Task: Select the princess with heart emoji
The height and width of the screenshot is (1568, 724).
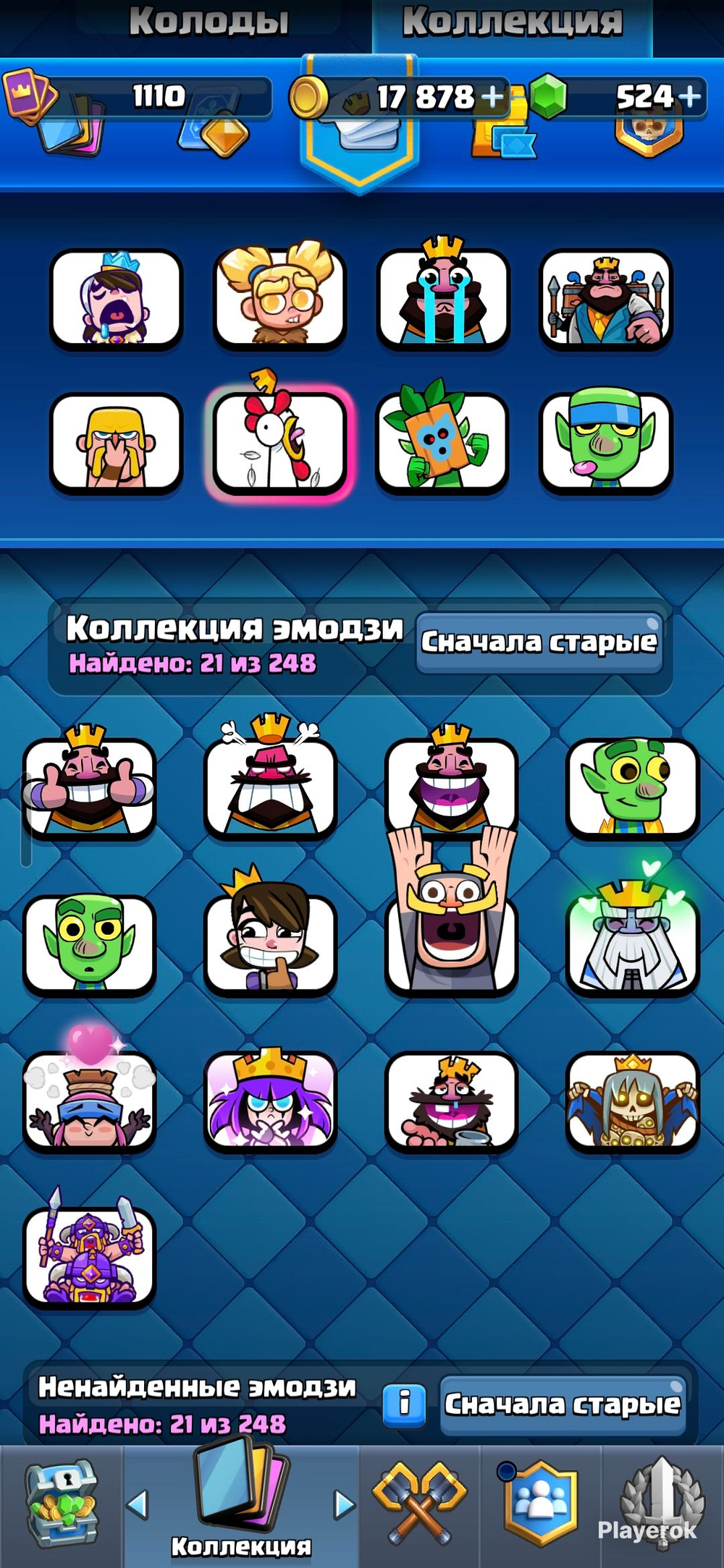Action: point(89,1094)
